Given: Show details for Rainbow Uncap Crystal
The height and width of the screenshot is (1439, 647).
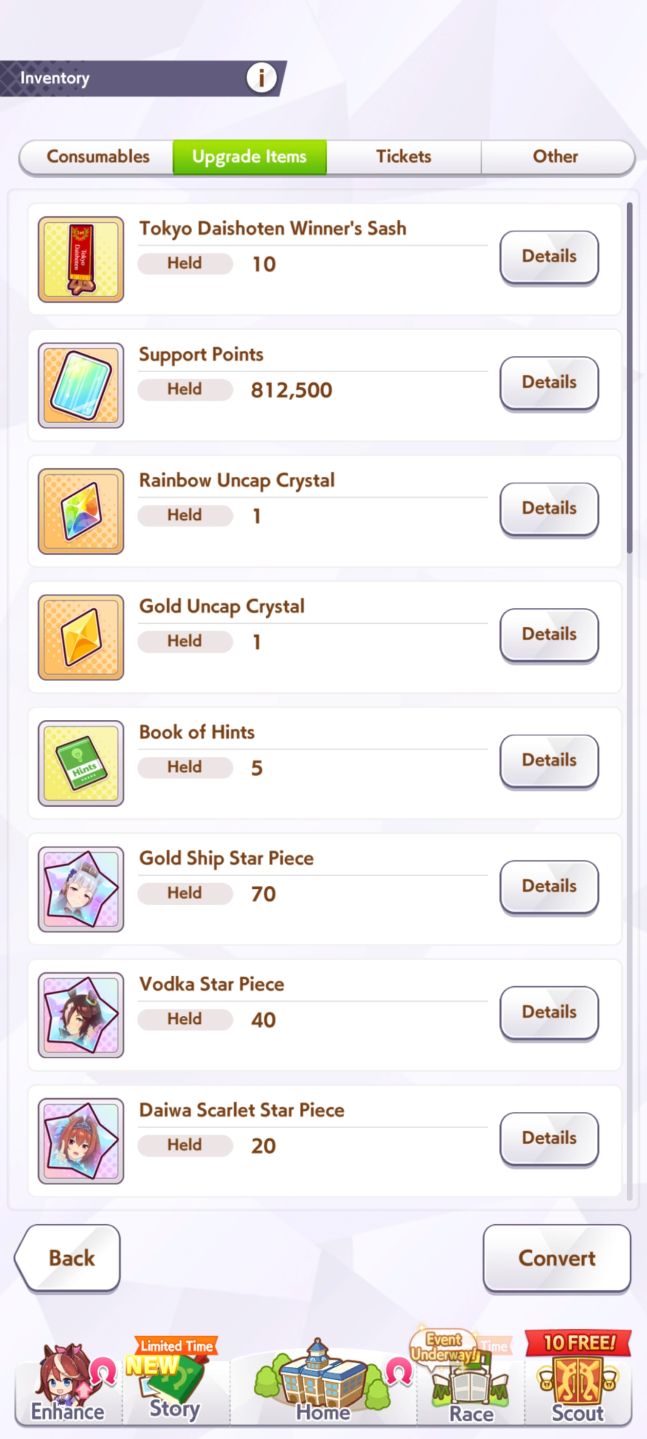Looking at the screenshot, I should pyautogui.click(x=549, y=509).
